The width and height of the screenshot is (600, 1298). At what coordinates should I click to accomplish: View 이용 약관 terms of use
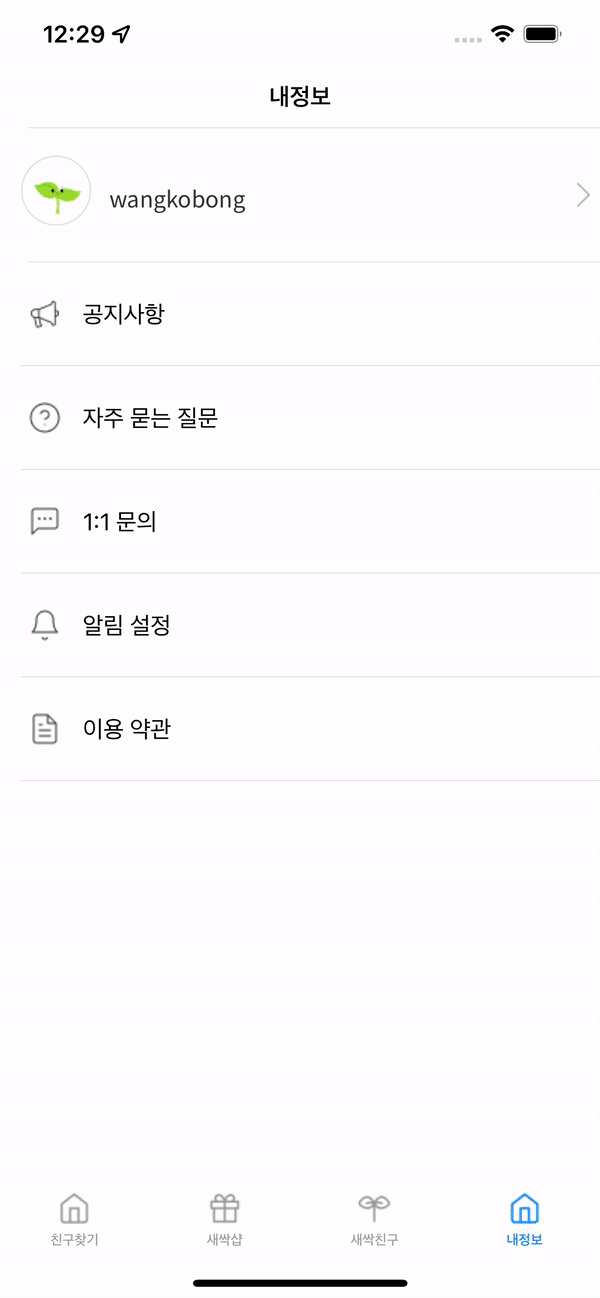(x=300, y=729)
